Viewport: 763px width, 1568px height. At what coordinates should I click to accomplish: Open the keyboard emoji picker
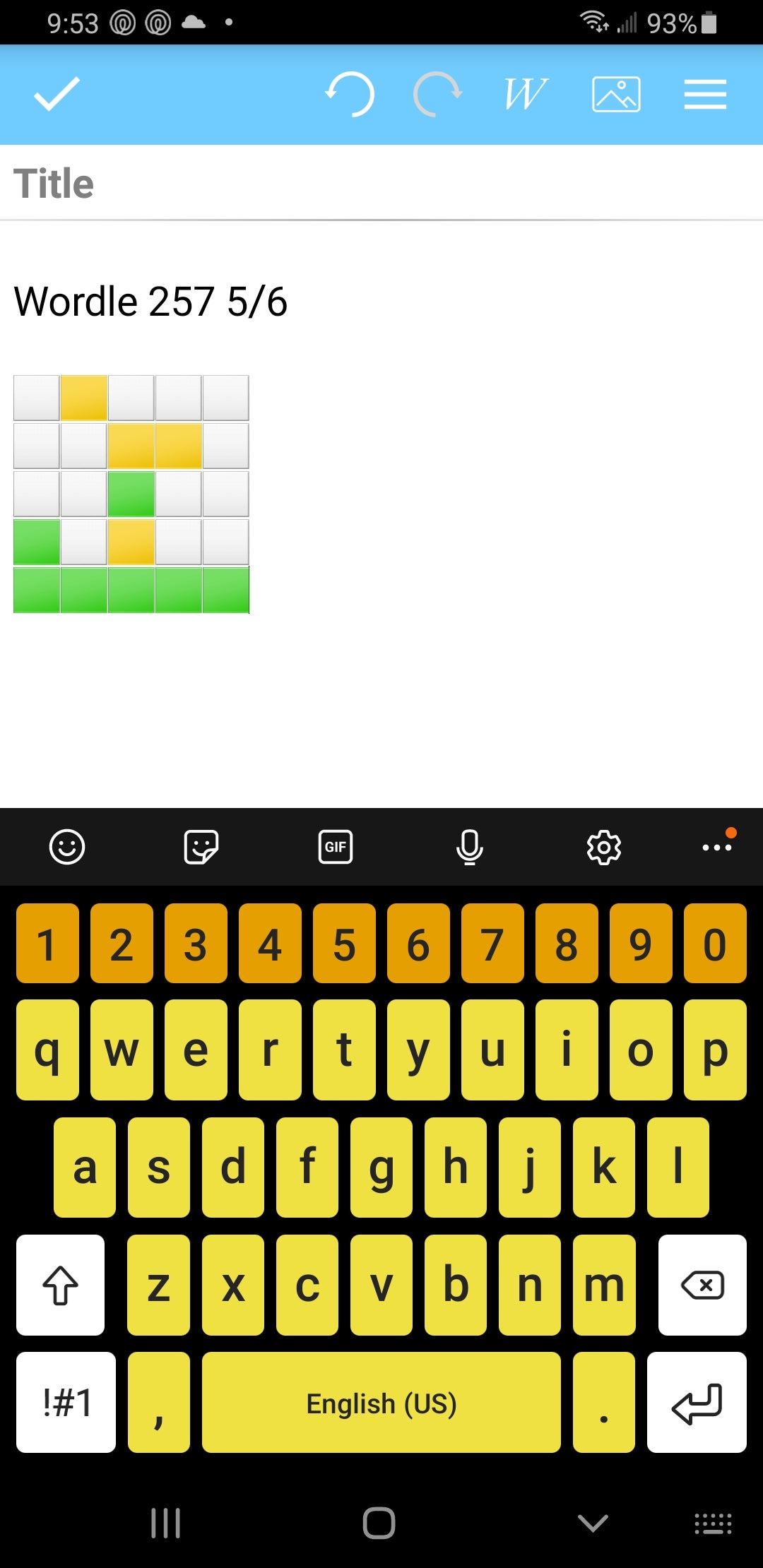(x=67, y=847)
